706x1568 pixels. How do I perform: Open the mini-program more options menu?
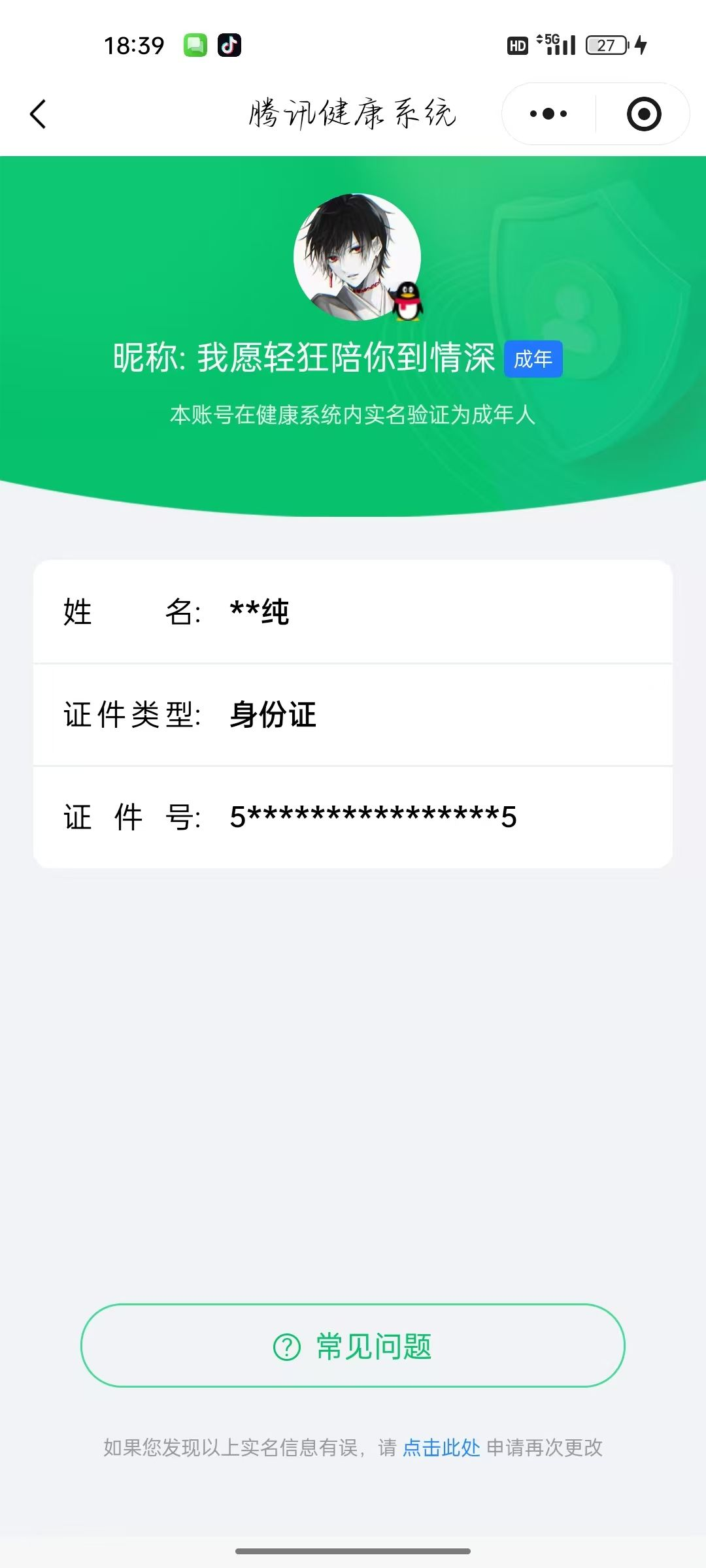click(546, 112)
